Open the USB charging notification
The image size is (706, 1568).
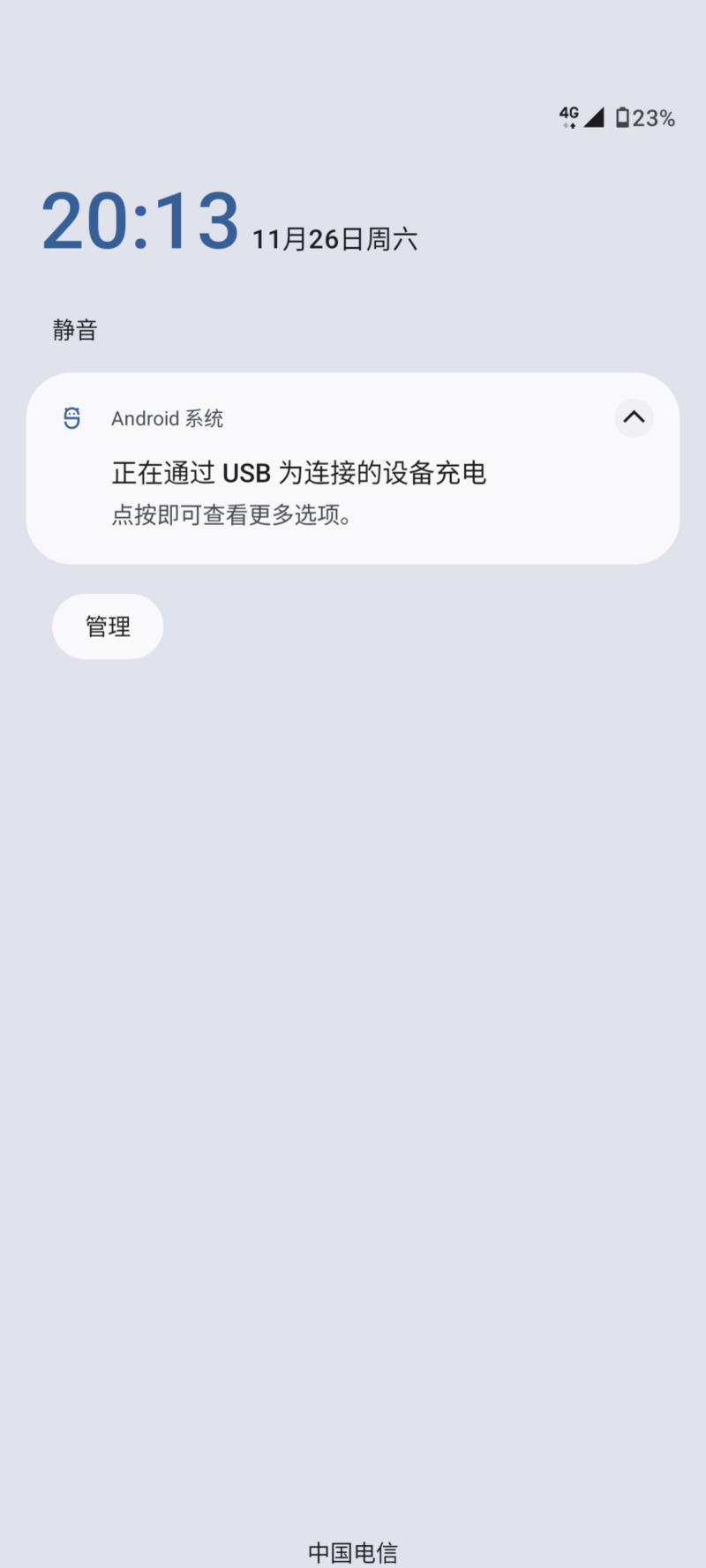click(x=353, y=469)
